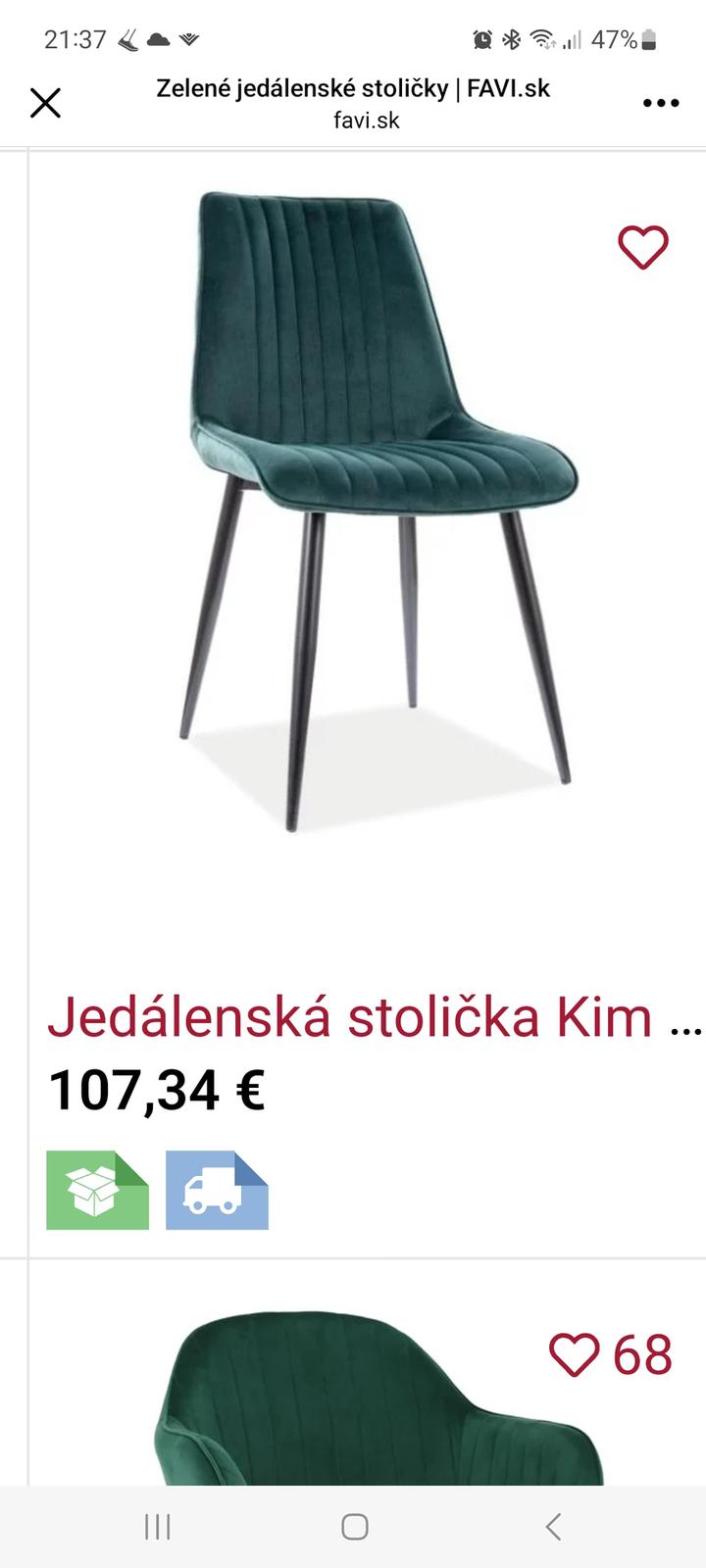The height and width of the screenshot is (1568, 706).
Task: Go to the home screen
Action: pyautogui.click(x=354, y=1527)
